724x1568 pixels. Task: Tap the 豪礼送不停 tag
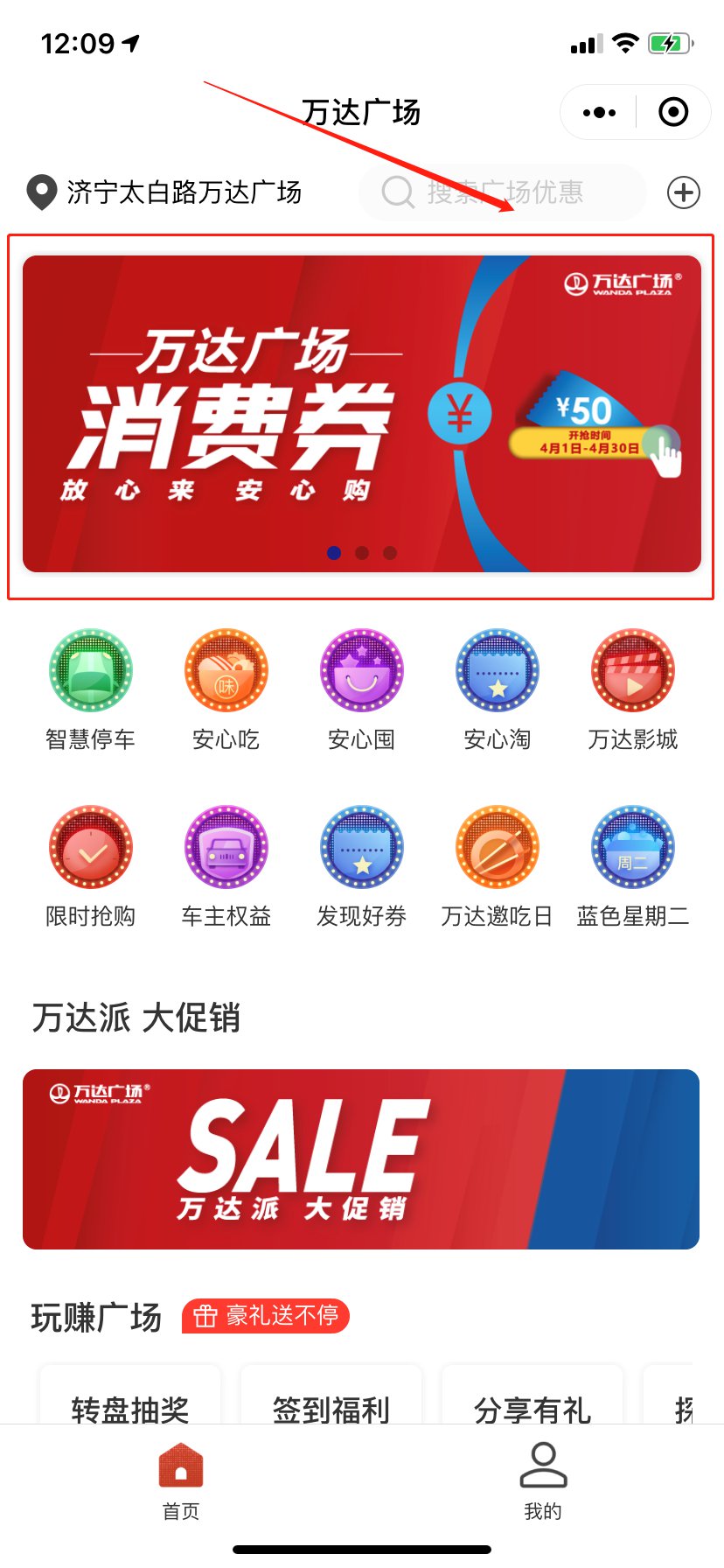click(266, 1316)
